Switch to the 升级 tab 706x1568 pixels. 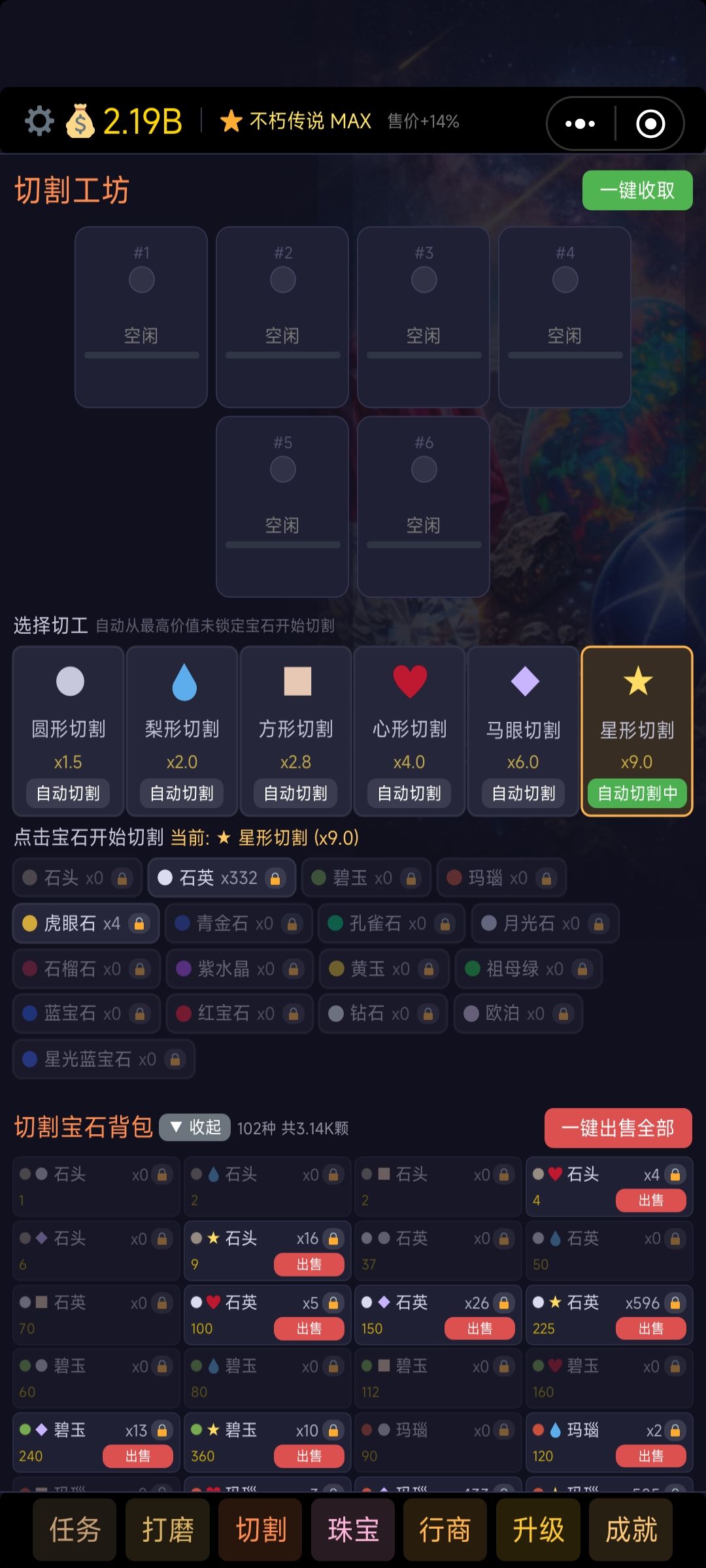coord(537,1531)
